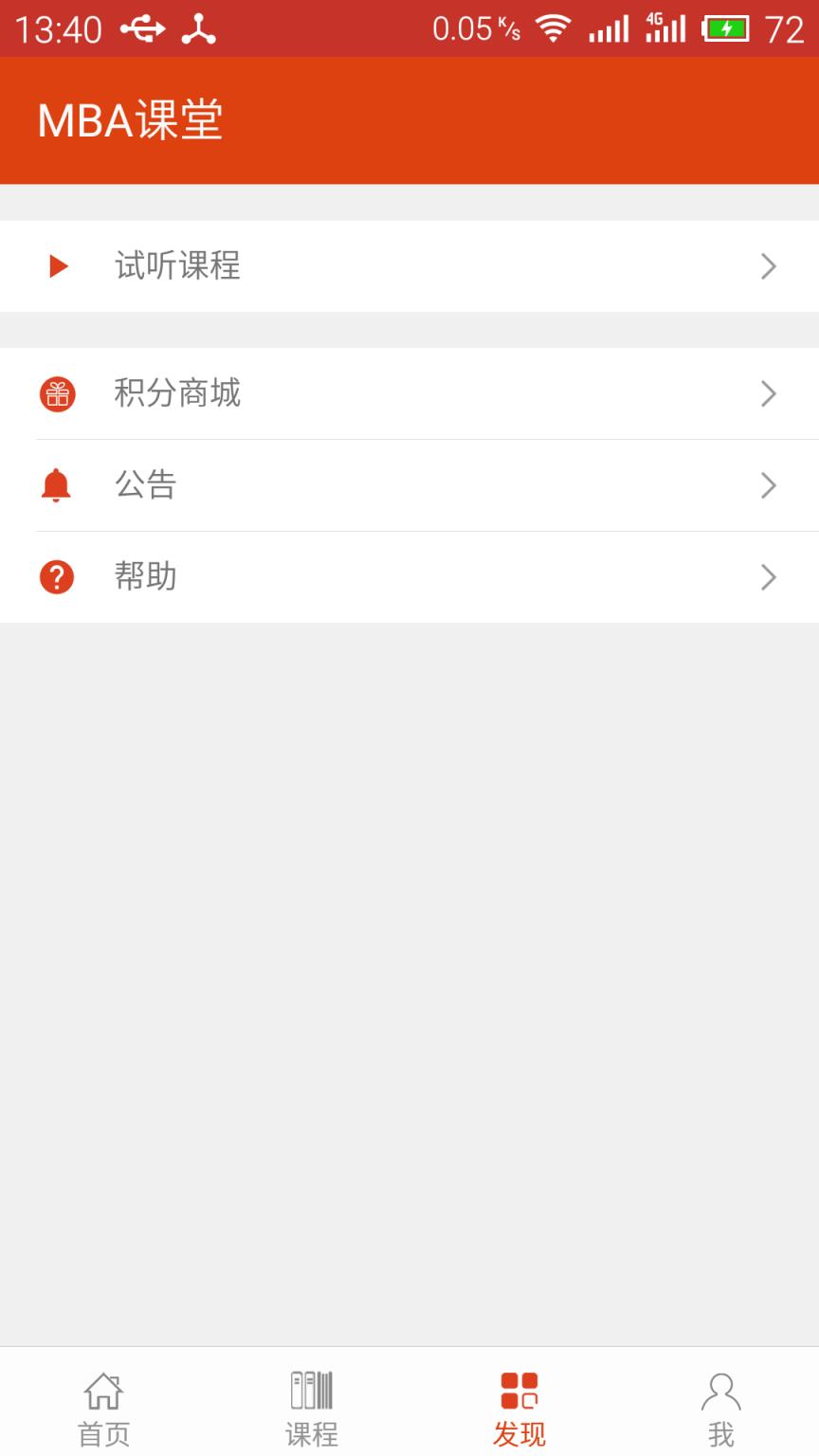
Task: Click the question mark icon beside 帮助
Action: point(56,576)
